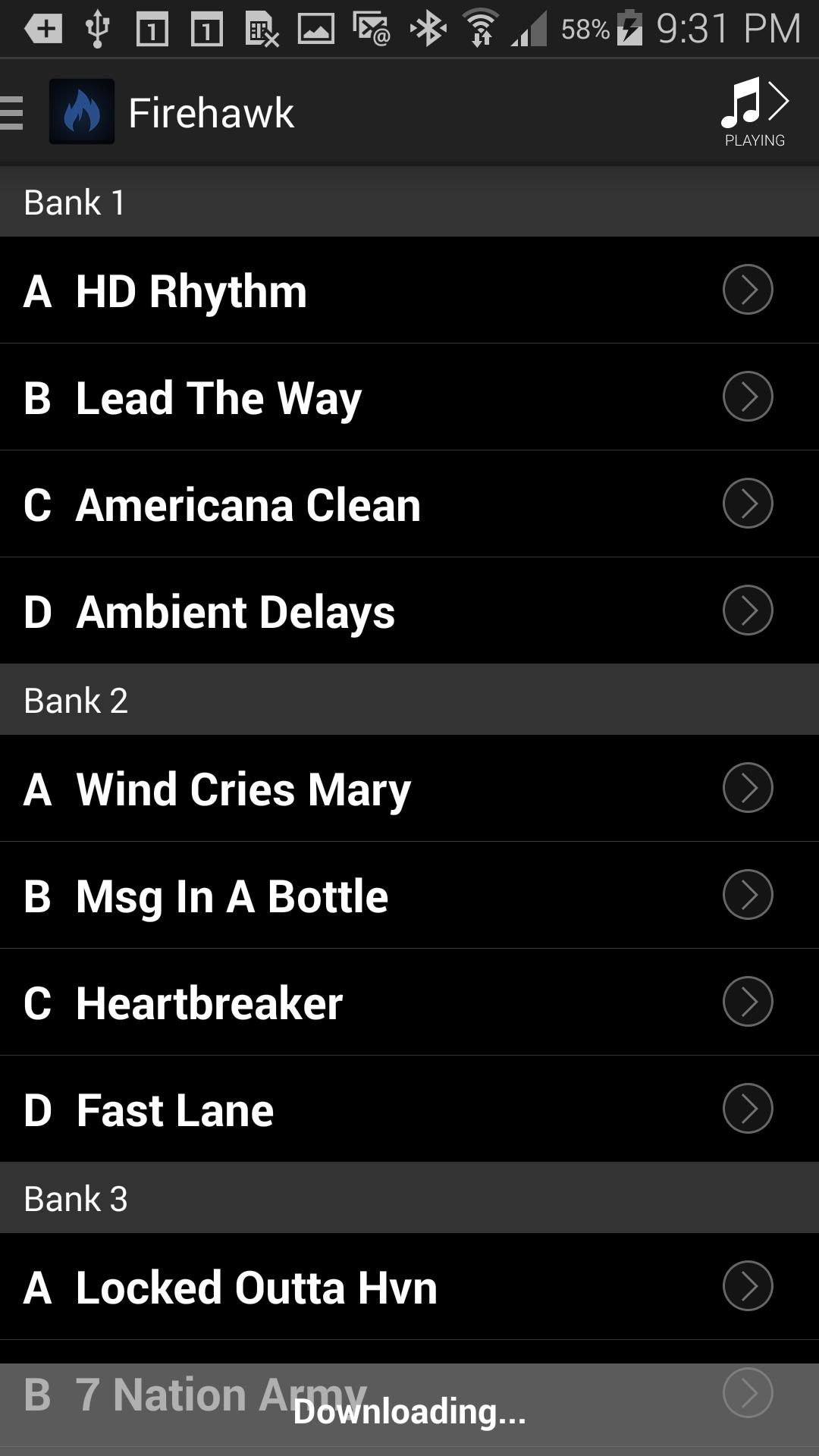Open details arrow for Americana Clean
Image resolution: width=819 pixels, height=1456 pixels.
(x=748, y=504)
